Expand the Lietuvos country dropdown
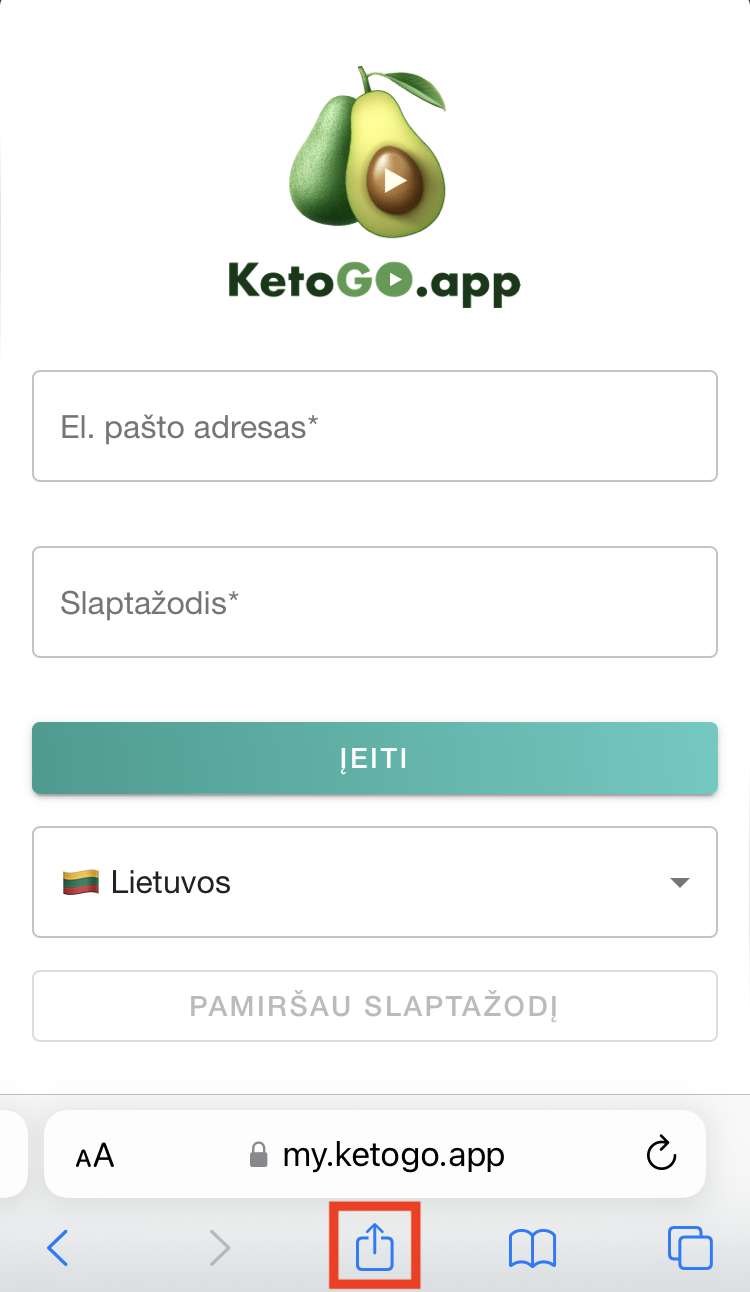This screenshot has width=750, height=1292. [x=375, y=882]
